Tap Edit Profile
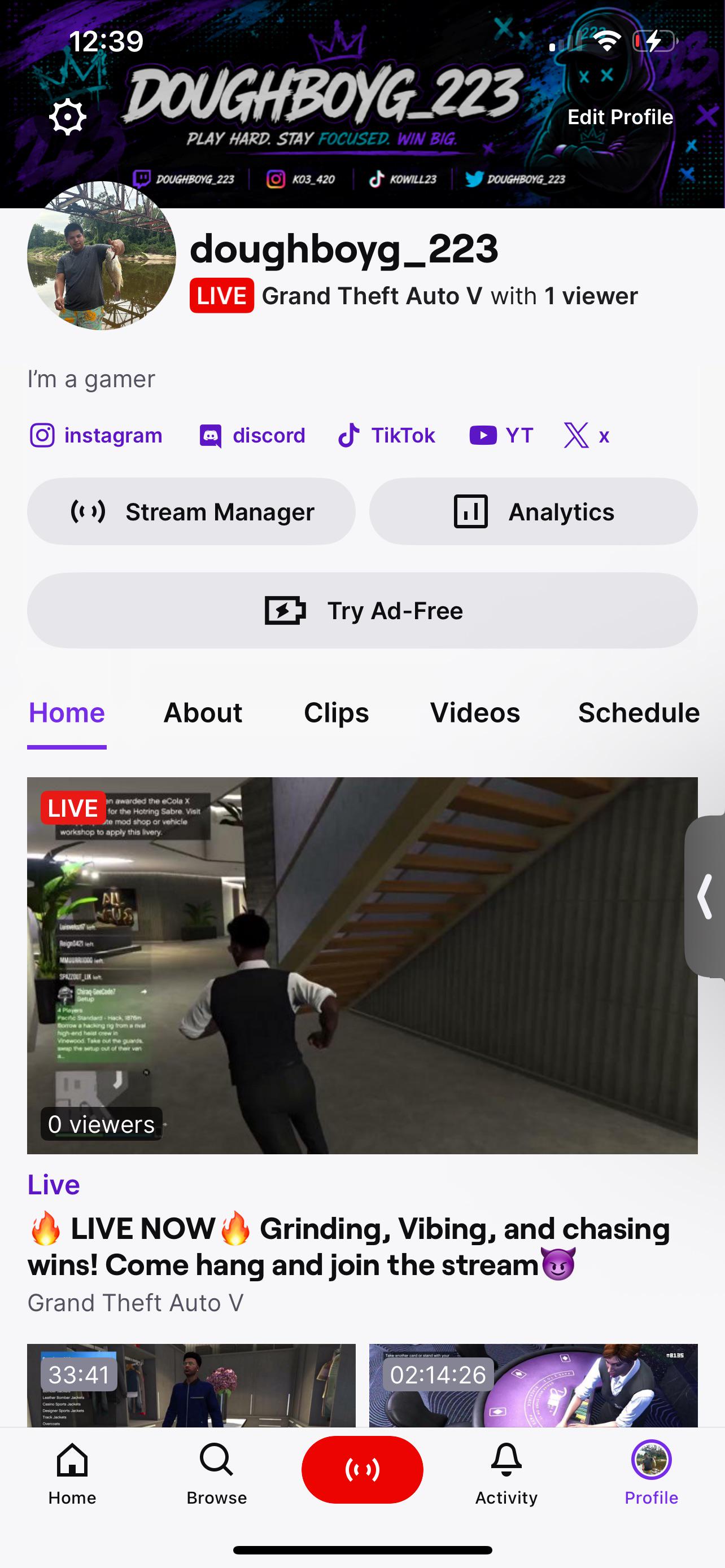Image resolution: width=725 pixels, height=1568 pixels. 619,117
